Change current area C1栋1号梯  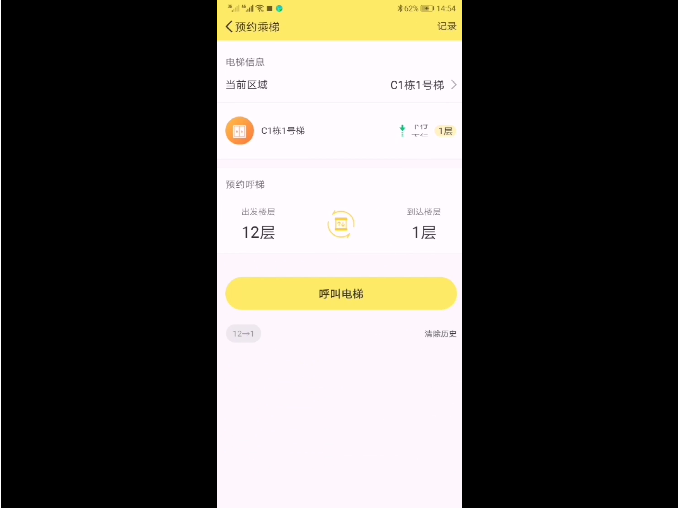(423, 85)
